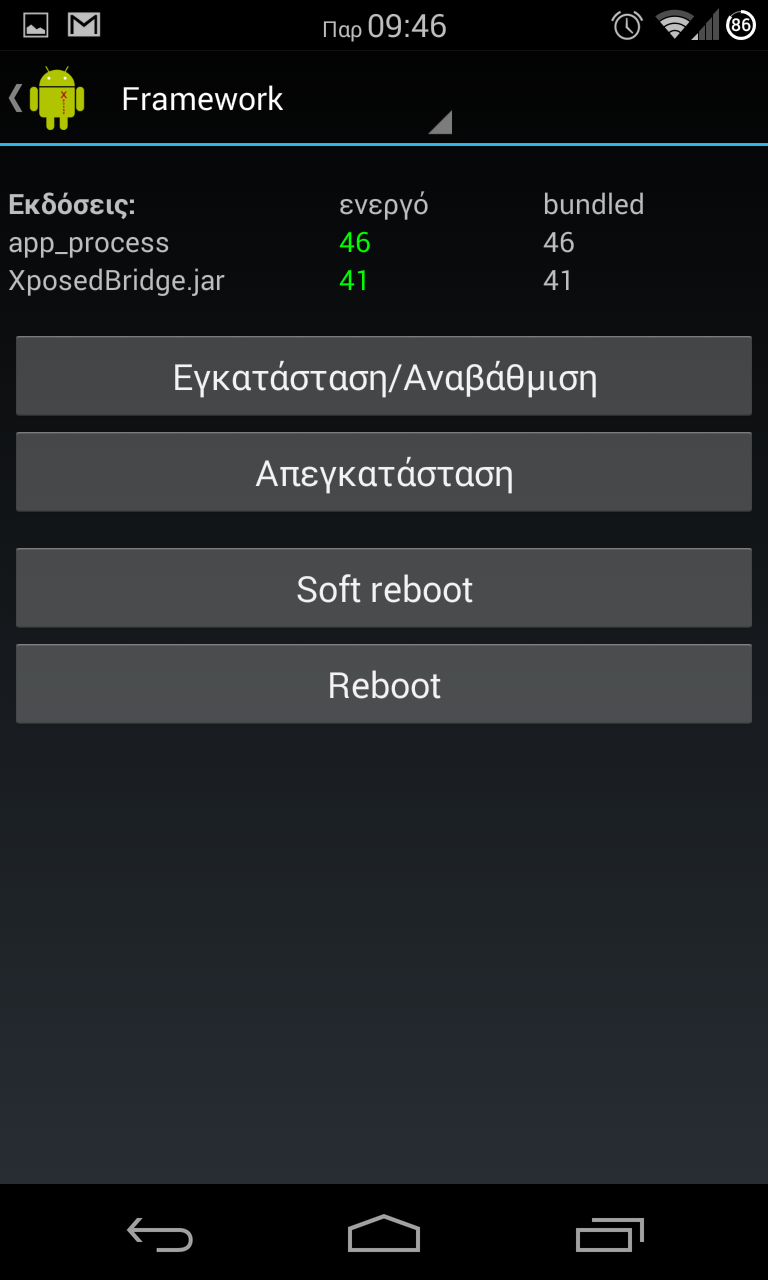
Task: Open the recent apps overview
Action: pyautogui.click(x=610, y=1234)
